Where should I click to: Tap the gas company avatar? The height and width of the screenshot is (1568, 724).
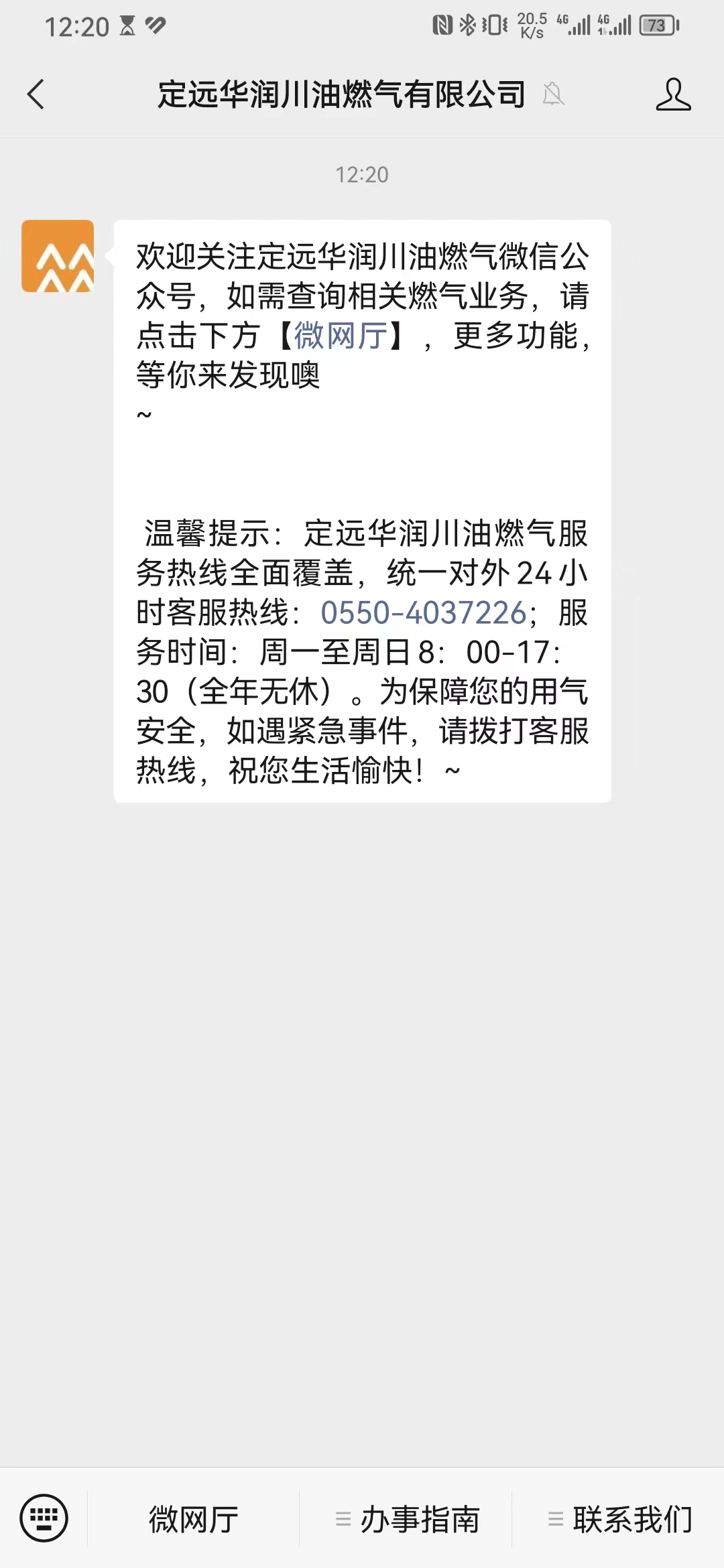pyautogui.click(x=58, y=256)
